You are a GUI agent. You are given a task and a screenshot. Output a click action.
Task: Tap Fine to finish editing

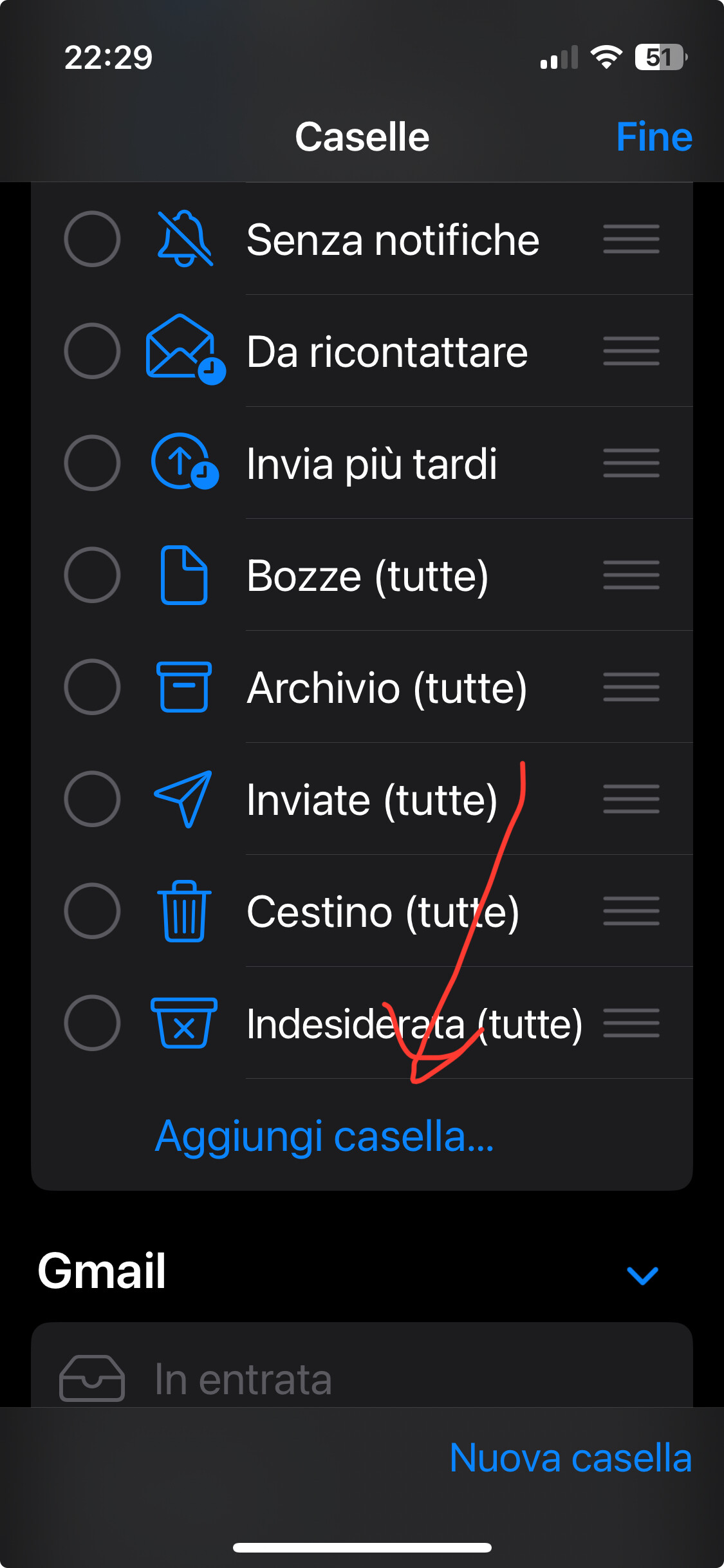654,136
